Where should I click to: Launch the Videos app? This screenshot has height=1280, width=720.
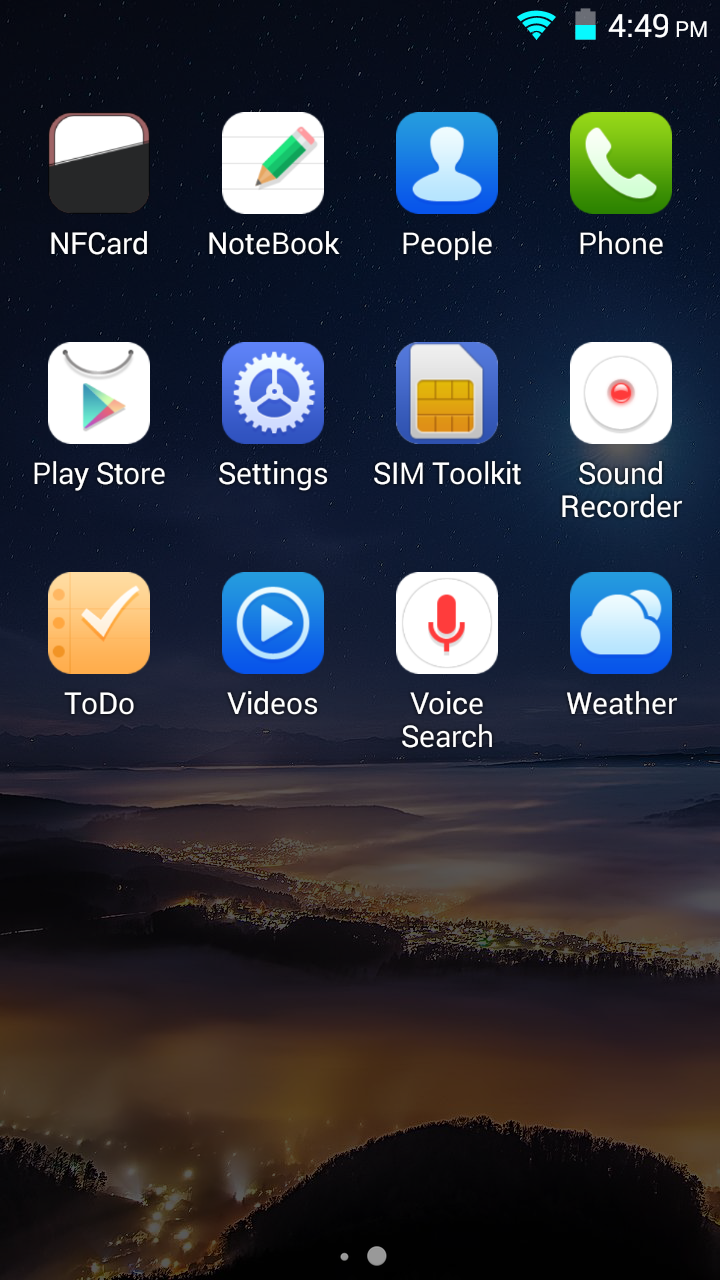click(273, 623)
